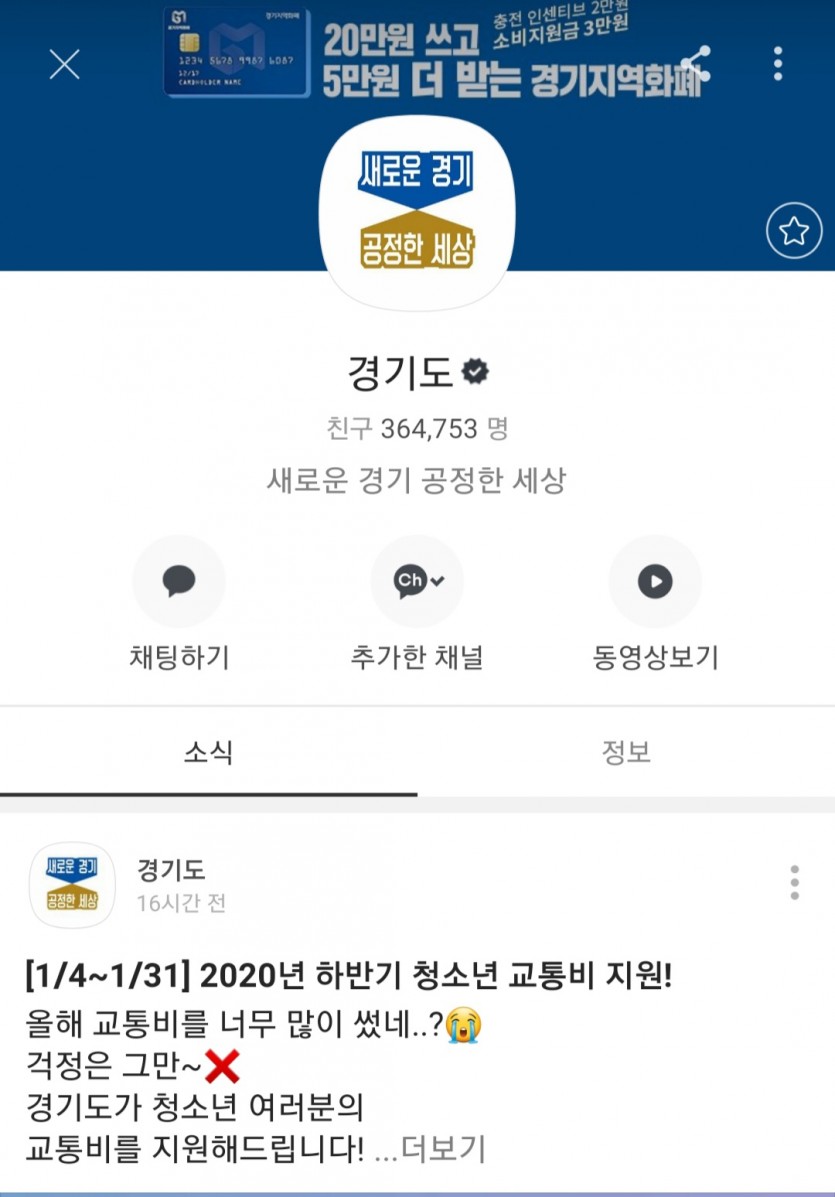Select the 소식 tab
This screenshot has width=835, height=1197.
point(208,754)
